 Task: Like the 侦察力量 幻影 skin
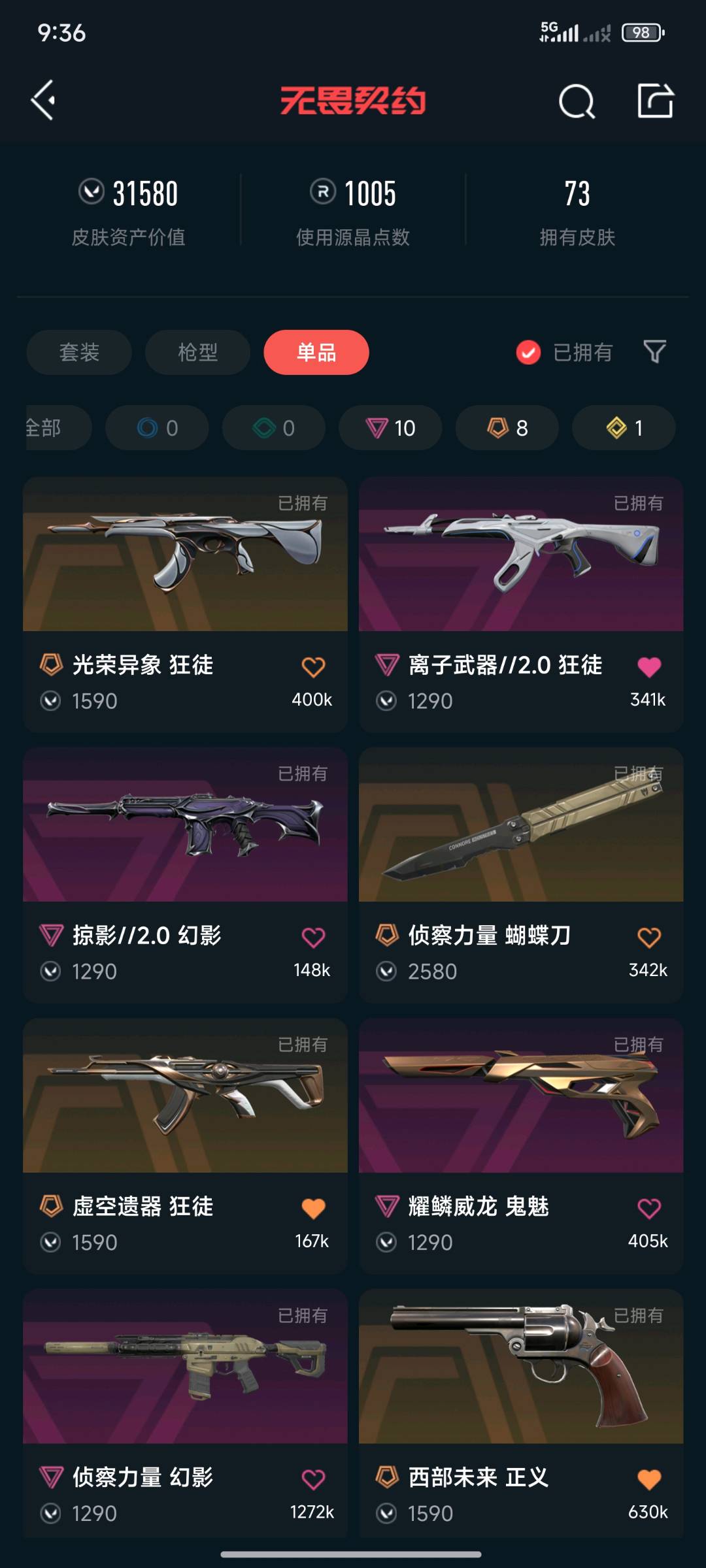313,1479
